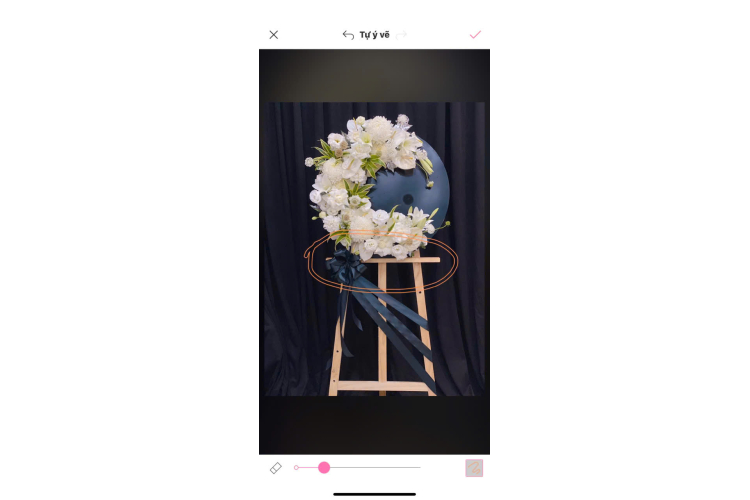Select the eraser tool
Image resolution: width=750 pixels, height=500 pixels.
click(275, 467)
